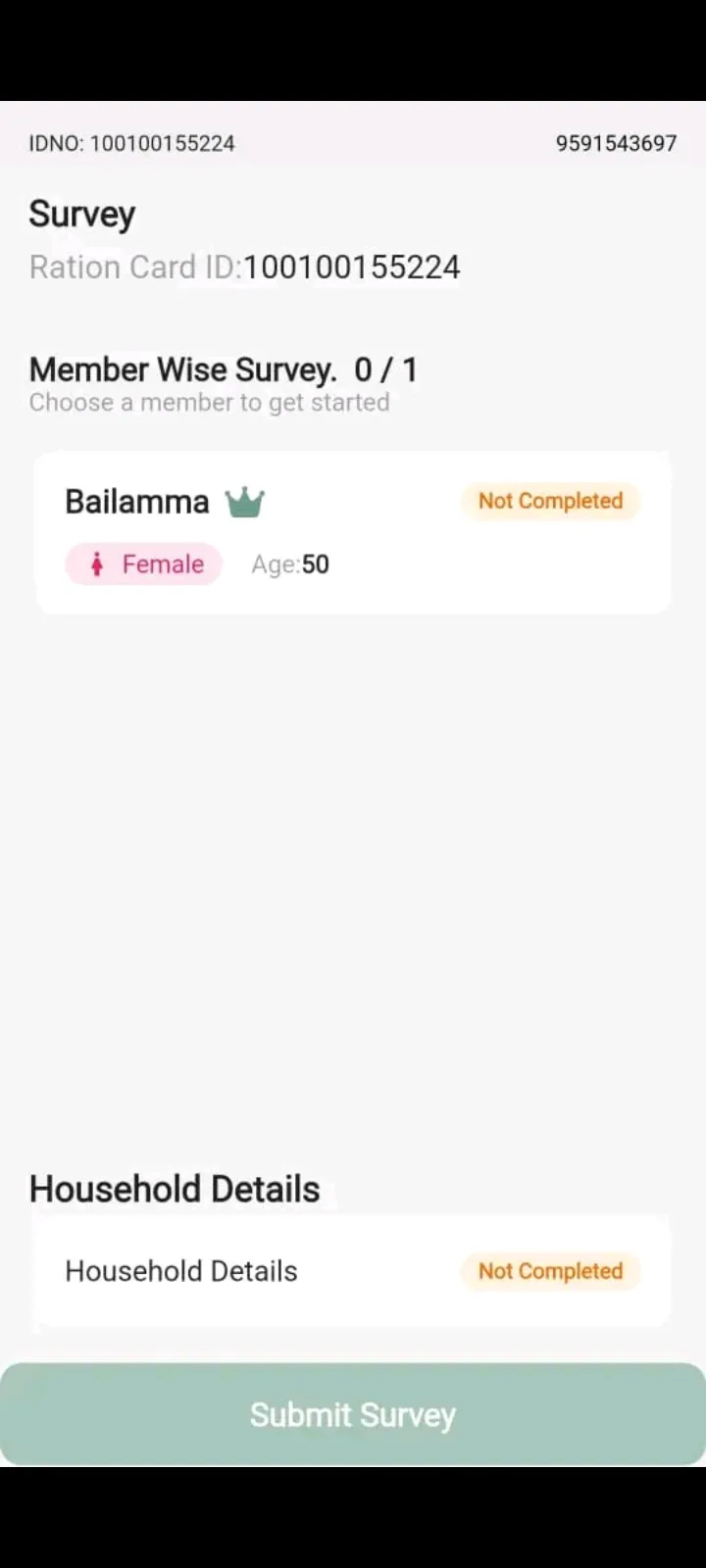Tap the Submit Survey button
706x1568 pixels.
pyautogui.click(x=353, y=1414)
